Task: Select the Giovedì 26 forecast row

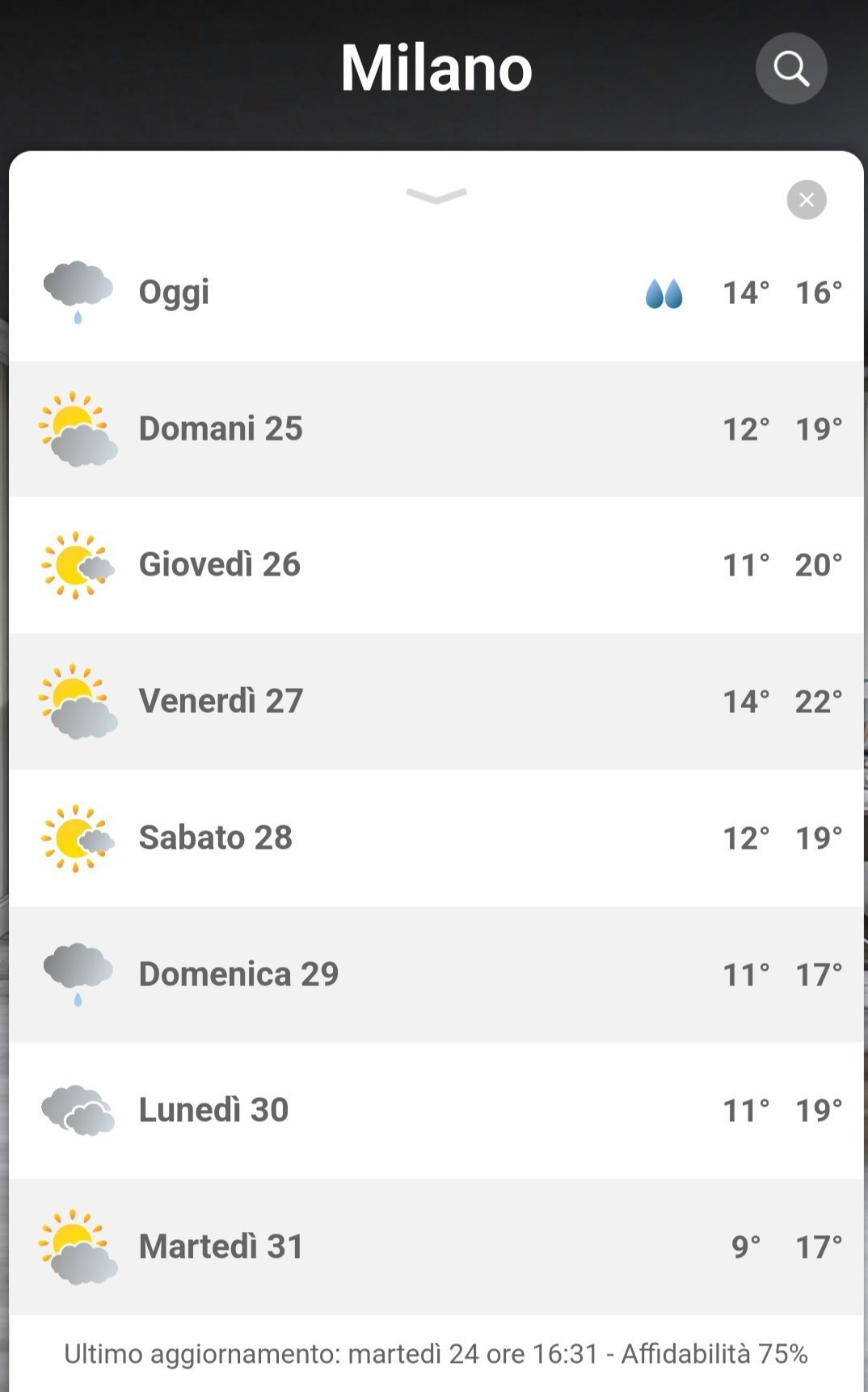Action: [x=436, y=564]
